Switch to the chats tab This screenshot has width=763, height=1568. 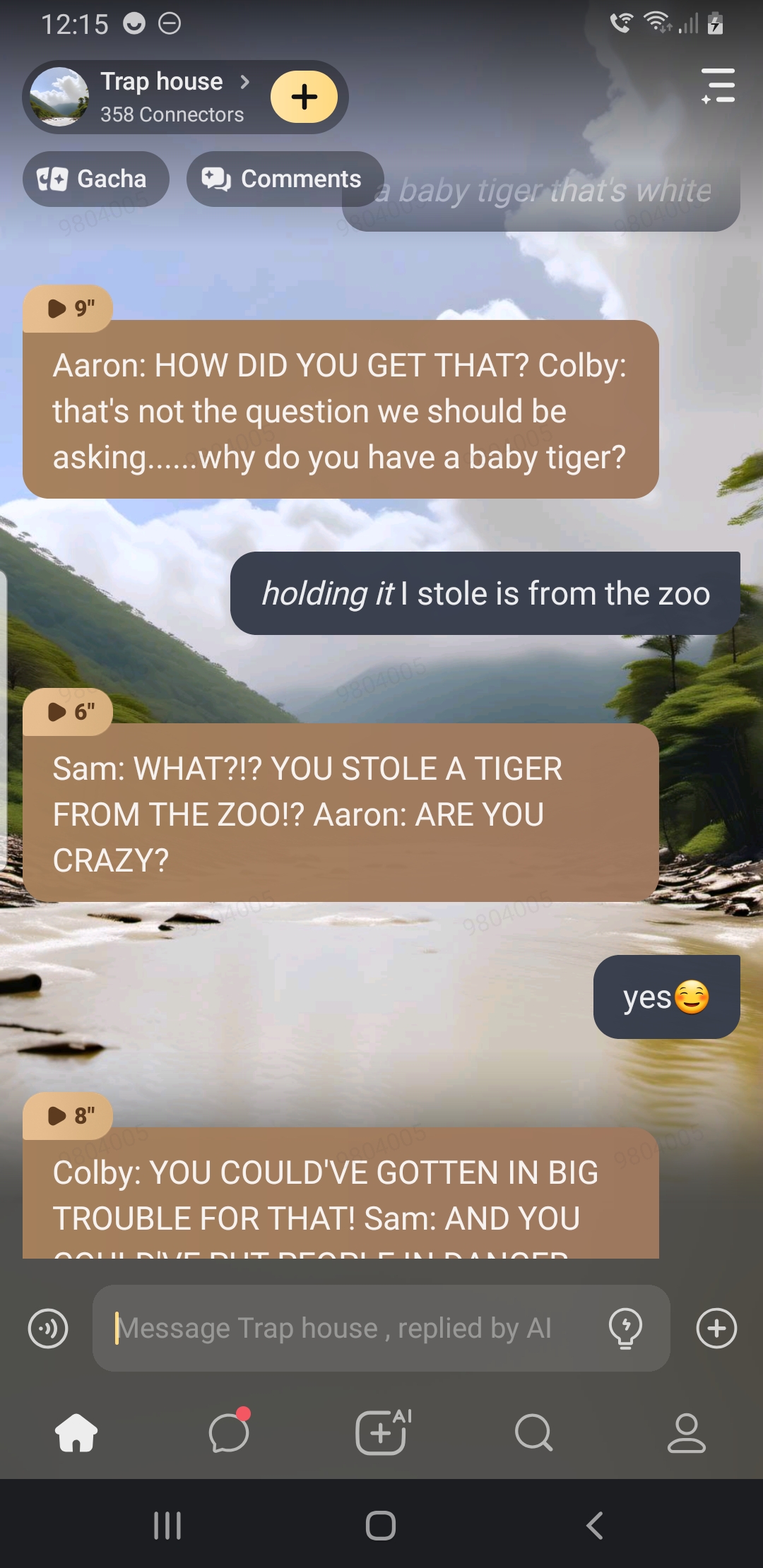[229, 1433]
